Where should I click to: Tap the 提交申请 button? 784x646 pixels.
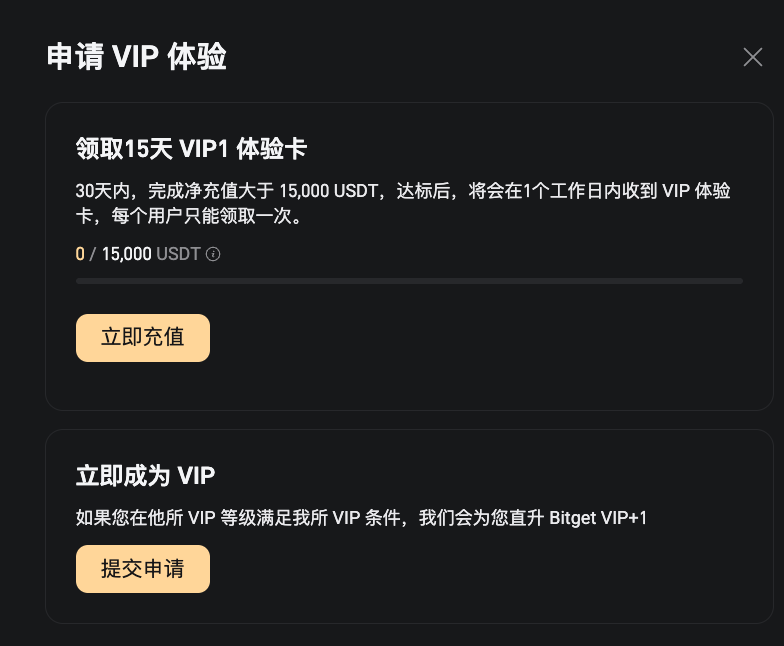click(143, 569)
